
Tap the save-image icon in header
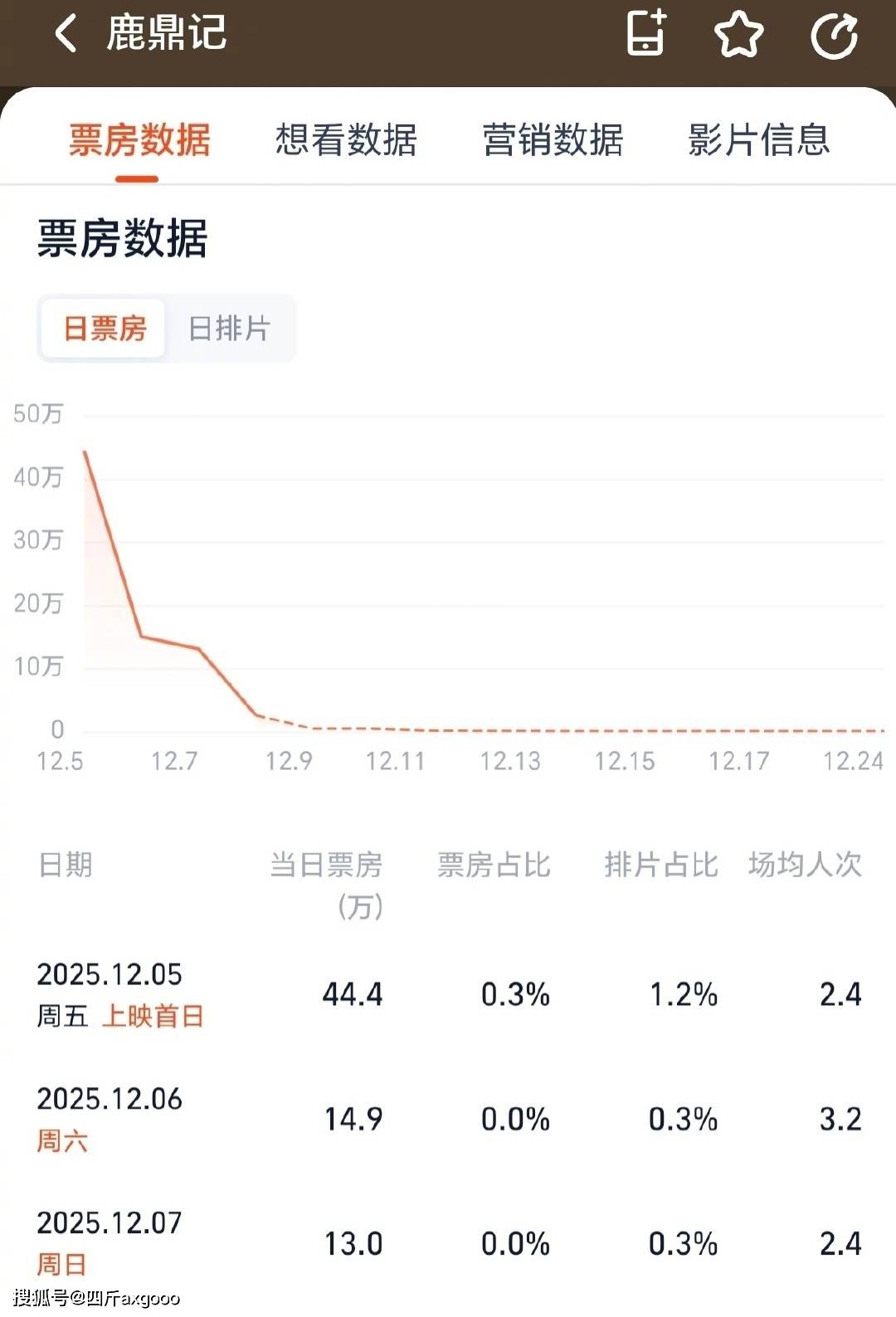coord(646,35)
